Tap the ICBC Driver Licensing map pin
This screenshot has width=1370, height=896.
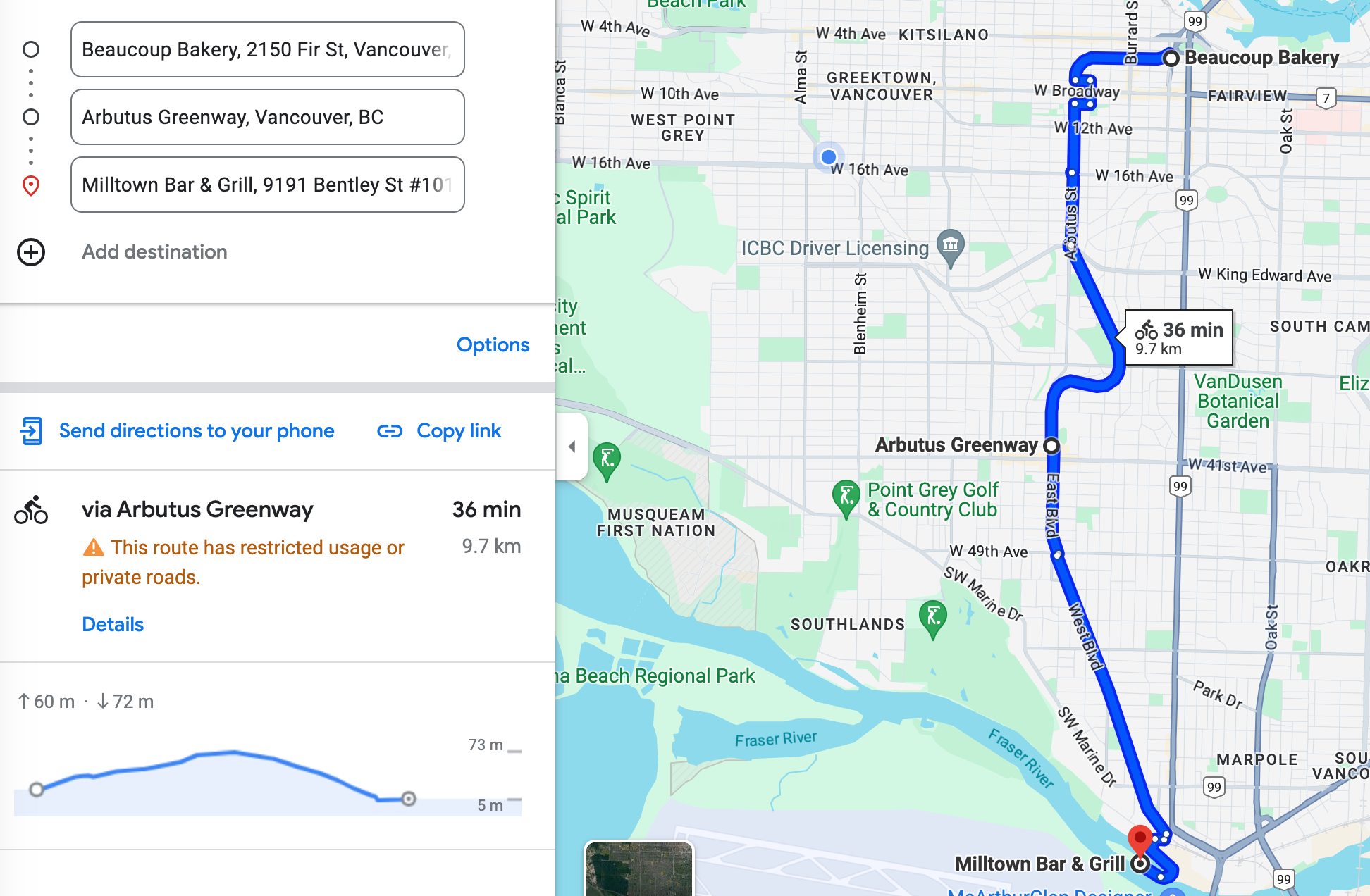pos(951,247)
